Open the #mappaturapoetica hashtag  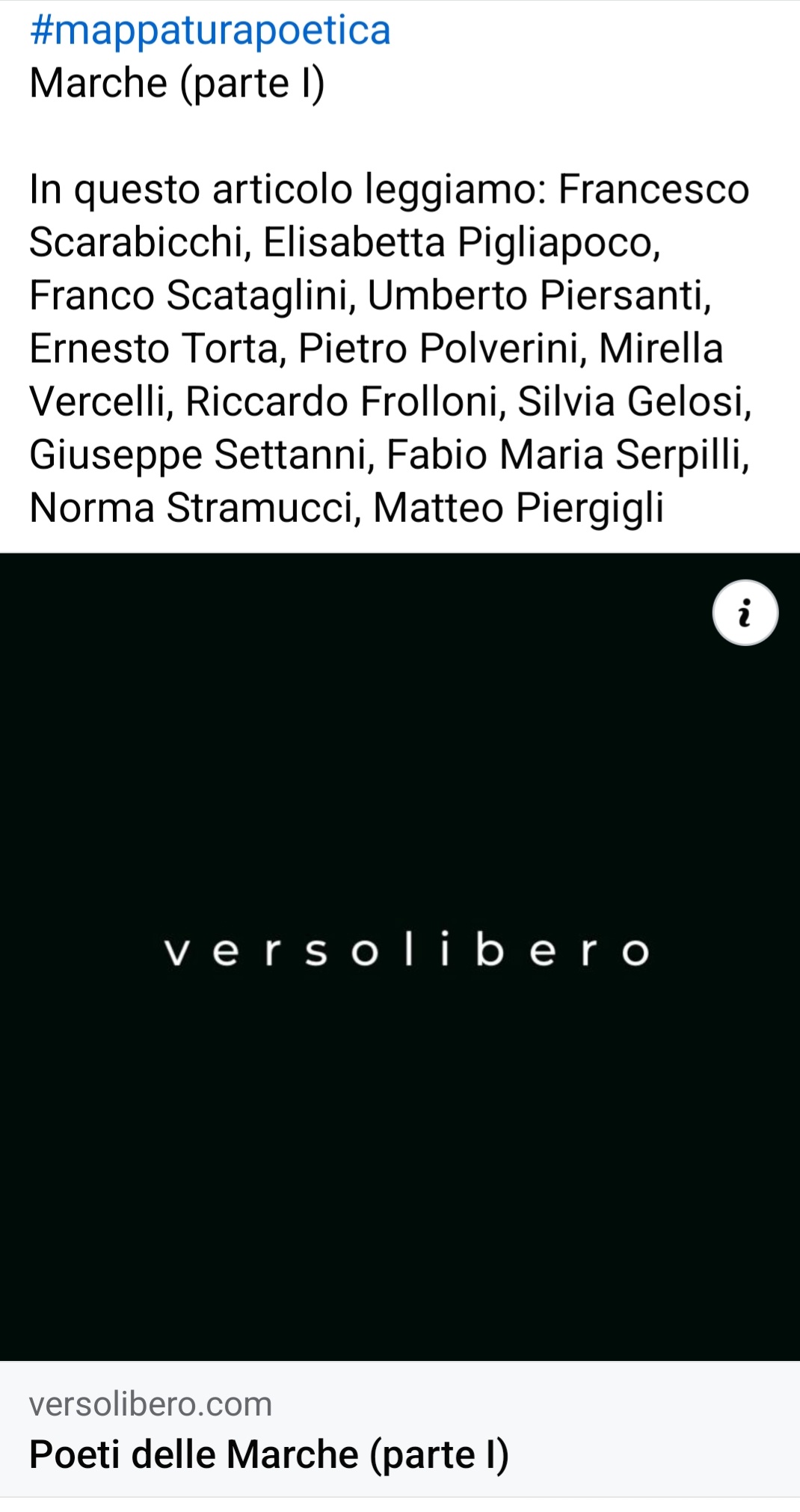pos(210,31)
